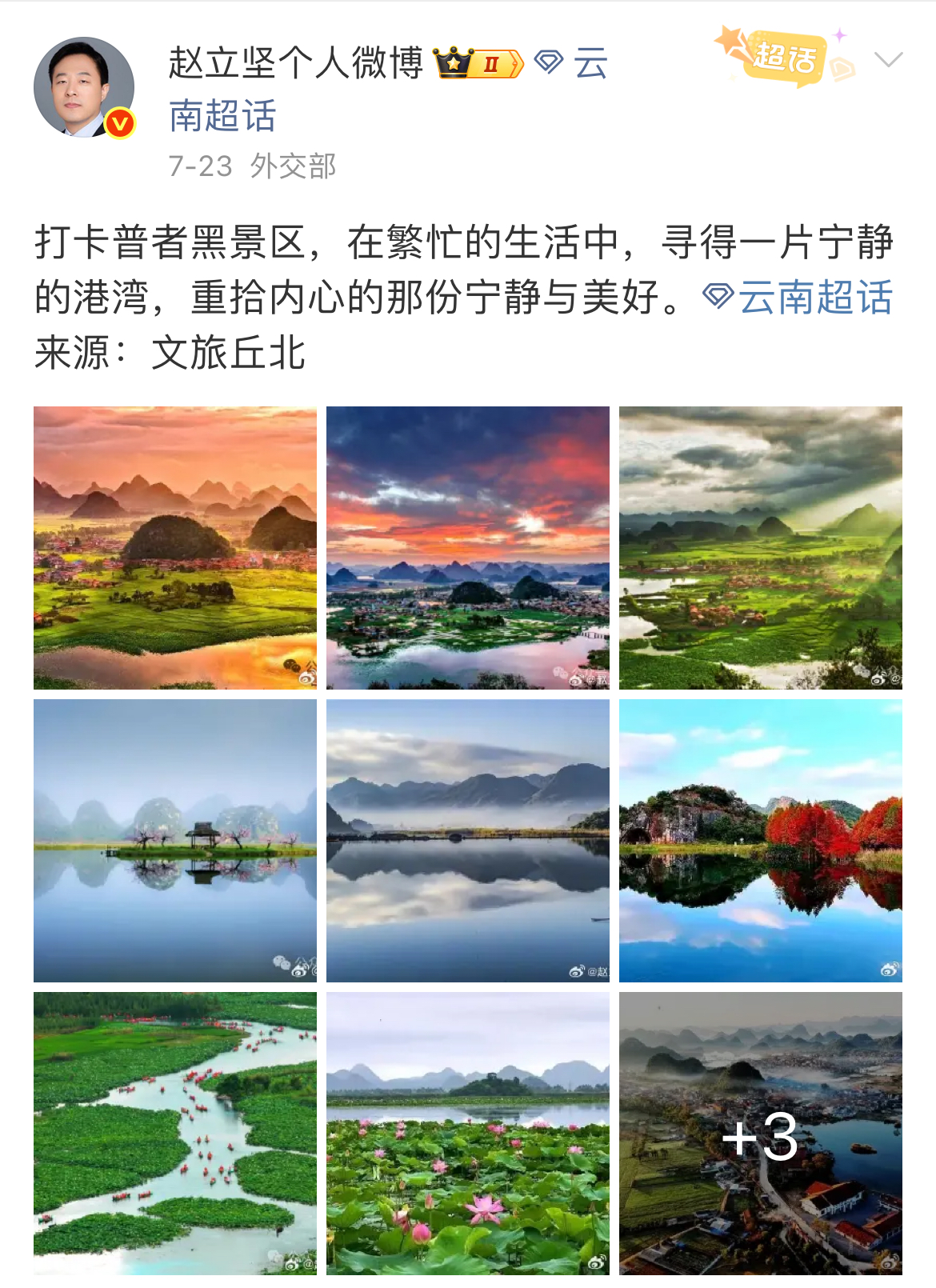Open the pink lotus flowers photo

click(x=467, y=1133)
